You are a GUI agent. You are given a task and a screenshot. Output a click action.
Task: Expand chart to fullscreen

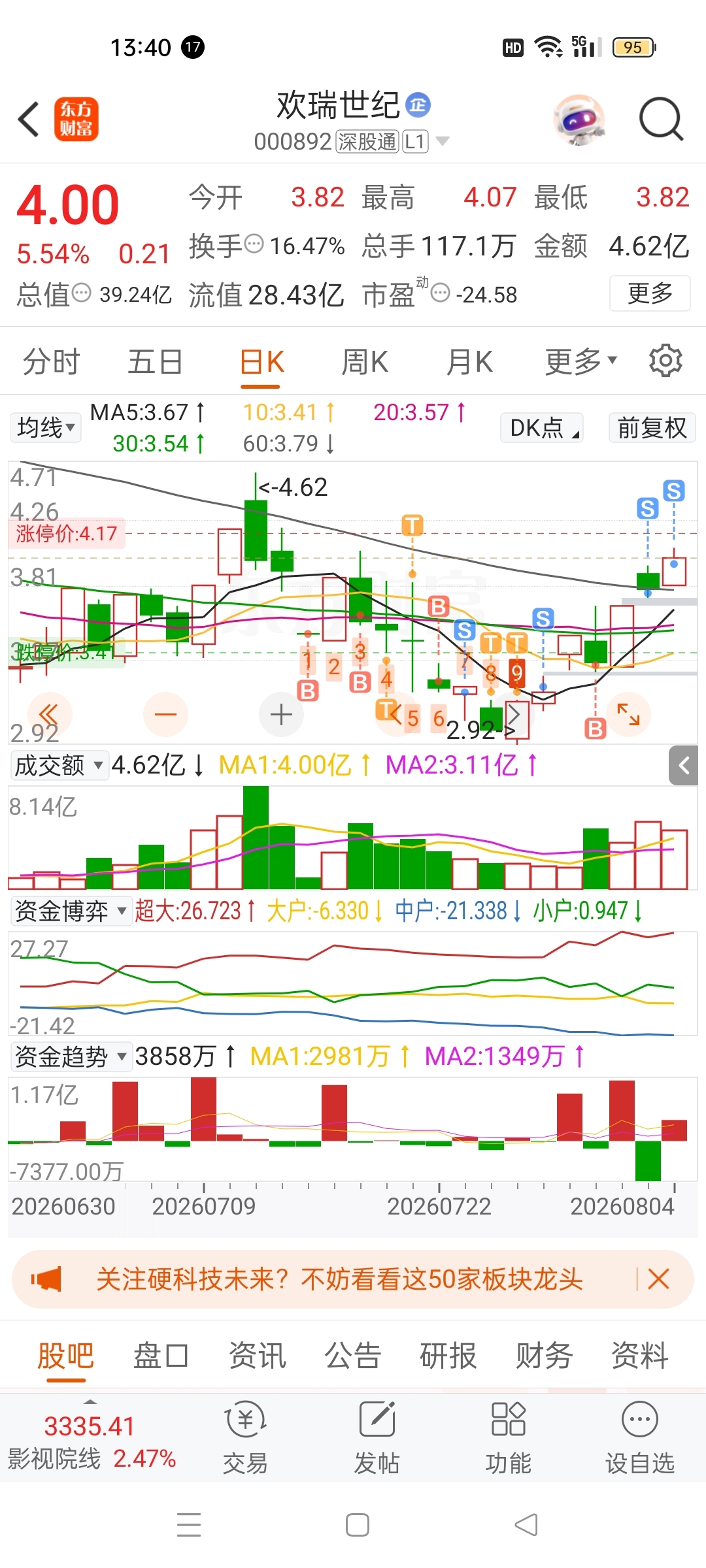[628, 714]
